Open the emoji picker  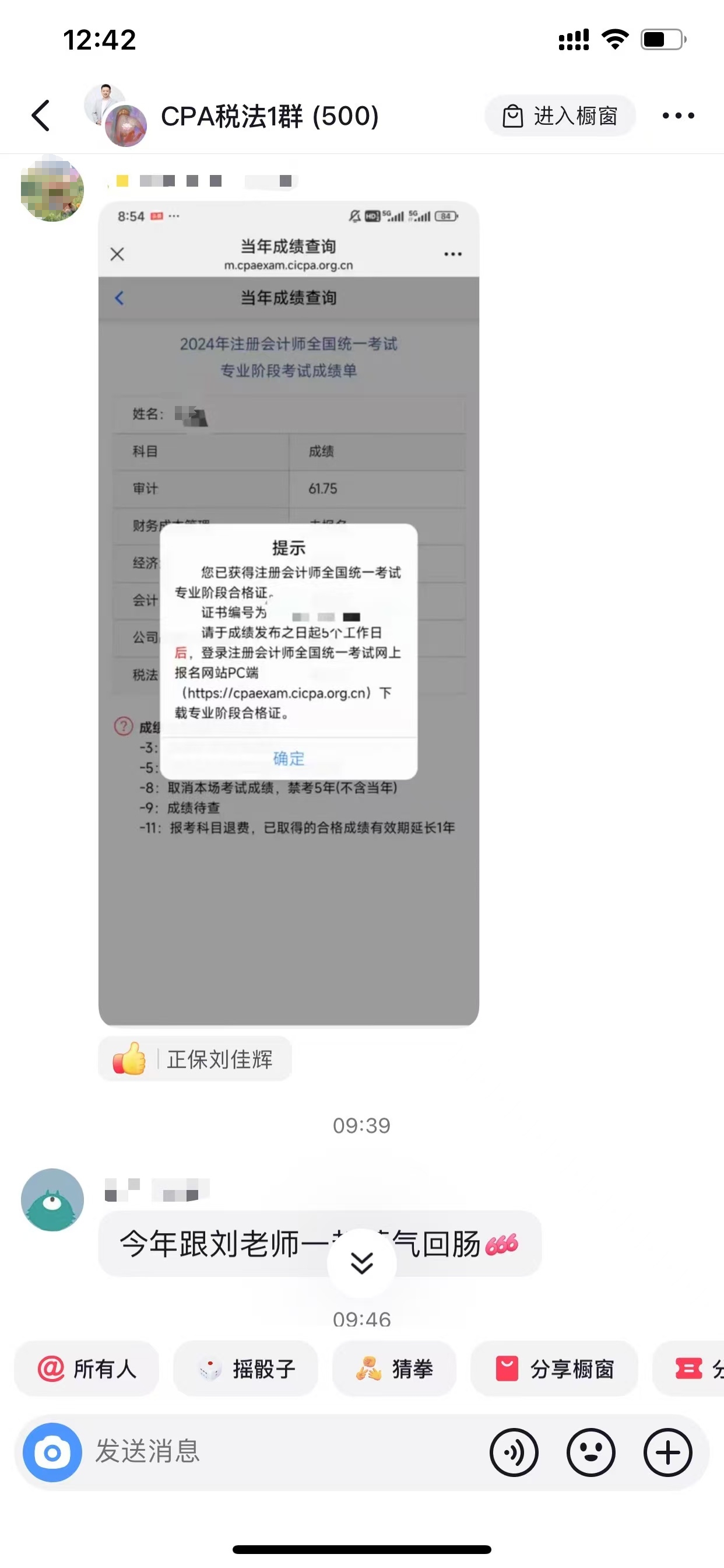tap(591, 1453)
